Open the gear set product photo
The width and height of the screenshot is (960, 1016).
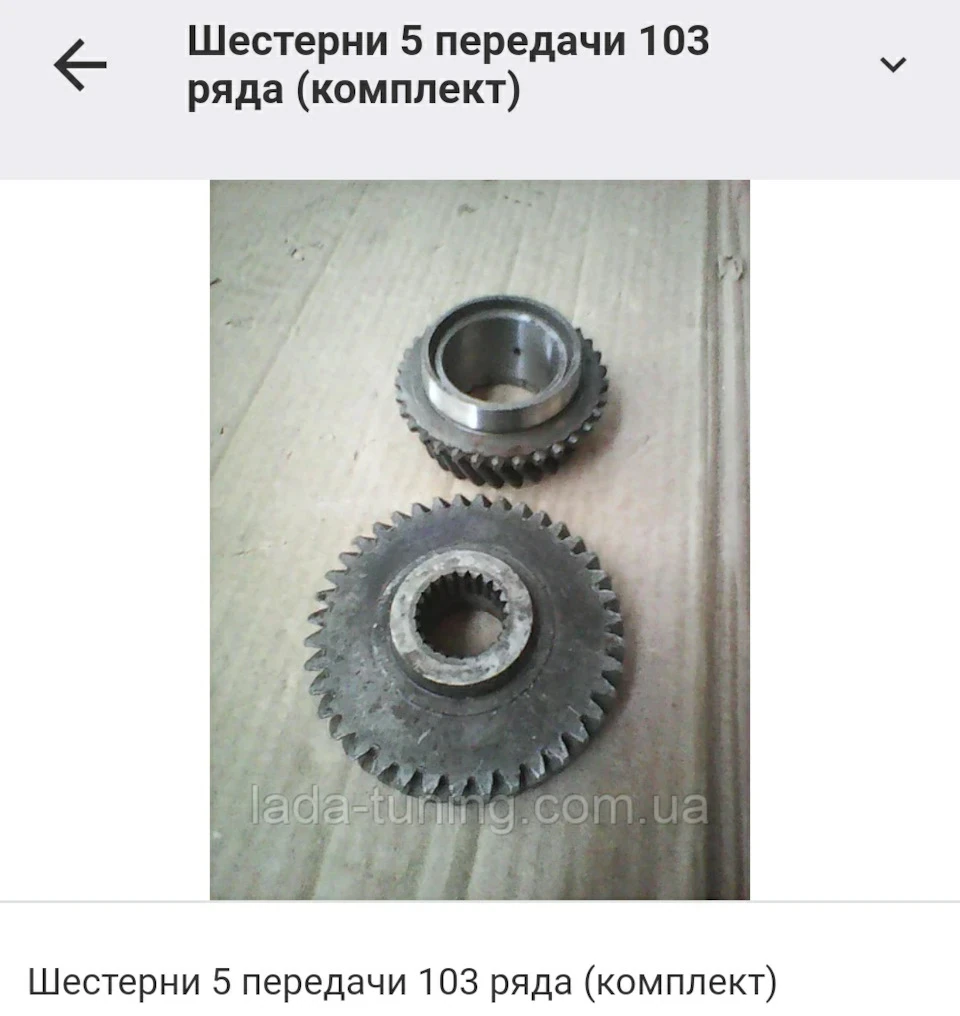point(479,540)
